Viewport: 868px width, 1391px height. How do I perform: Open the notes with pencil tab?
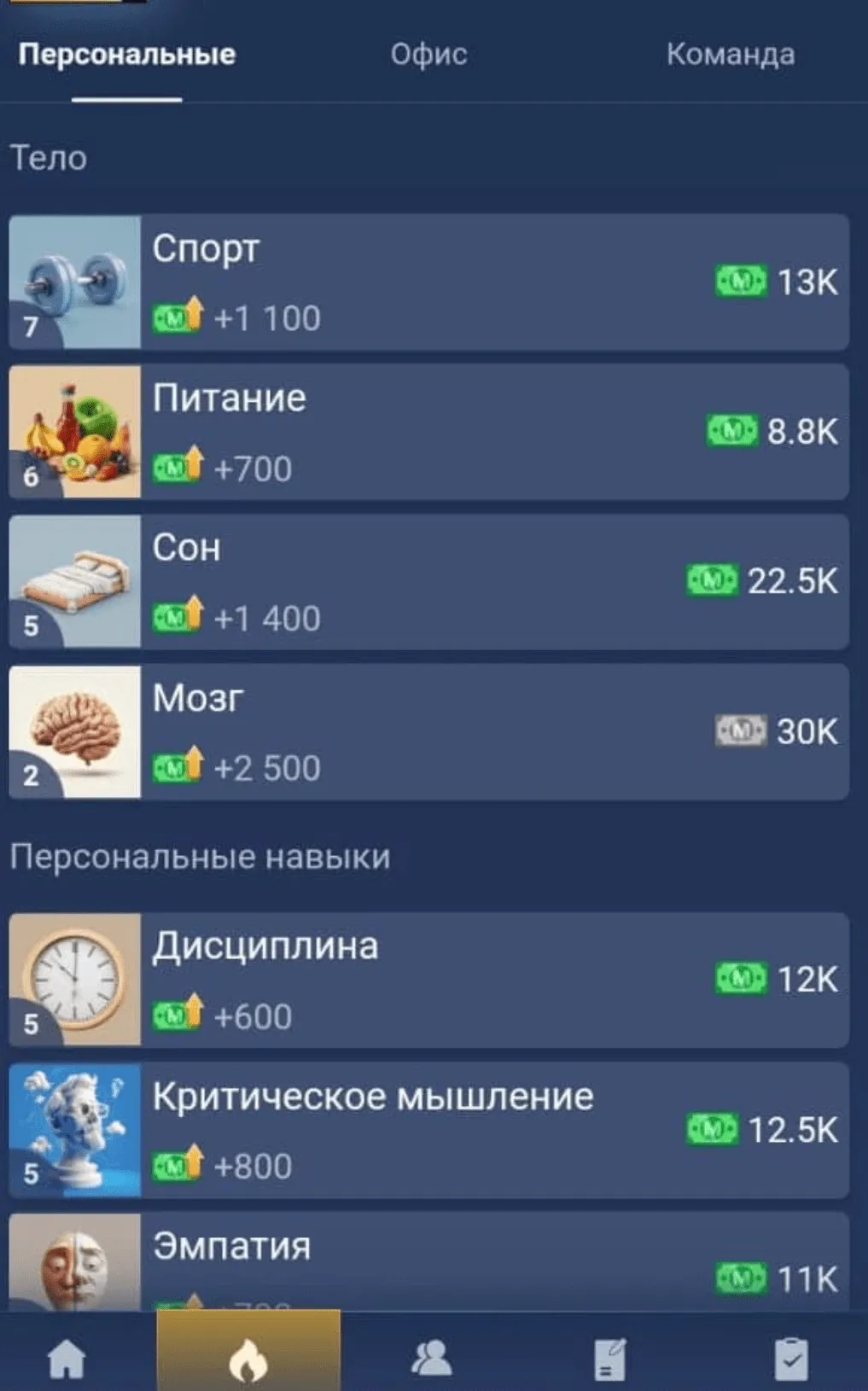pos(609,1357)
